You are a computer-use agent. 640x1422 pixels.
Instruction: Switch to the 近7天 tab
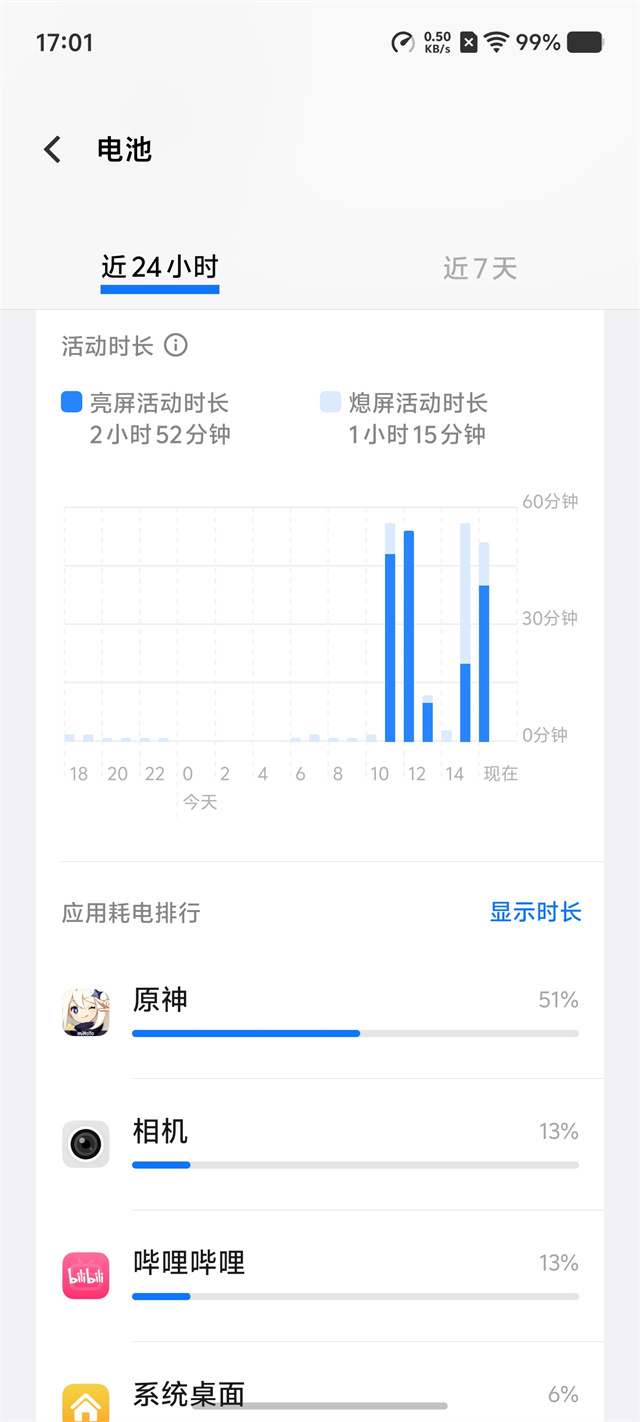tap(480, 268)
